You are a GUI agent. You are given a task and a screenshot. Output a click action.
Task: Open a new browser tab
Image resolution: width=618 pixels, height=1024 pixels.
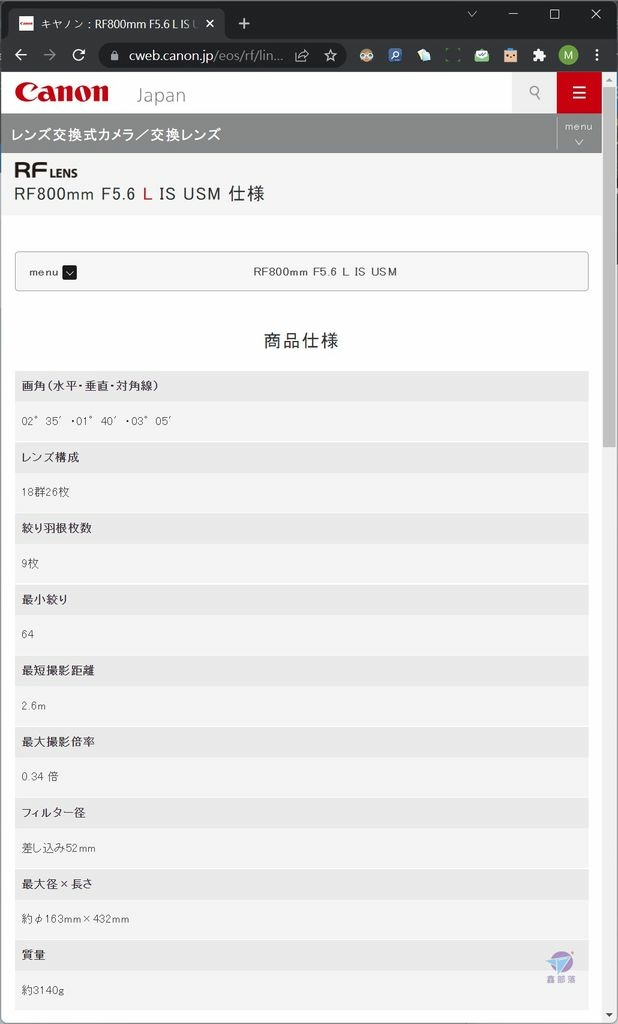pos(244,24)
